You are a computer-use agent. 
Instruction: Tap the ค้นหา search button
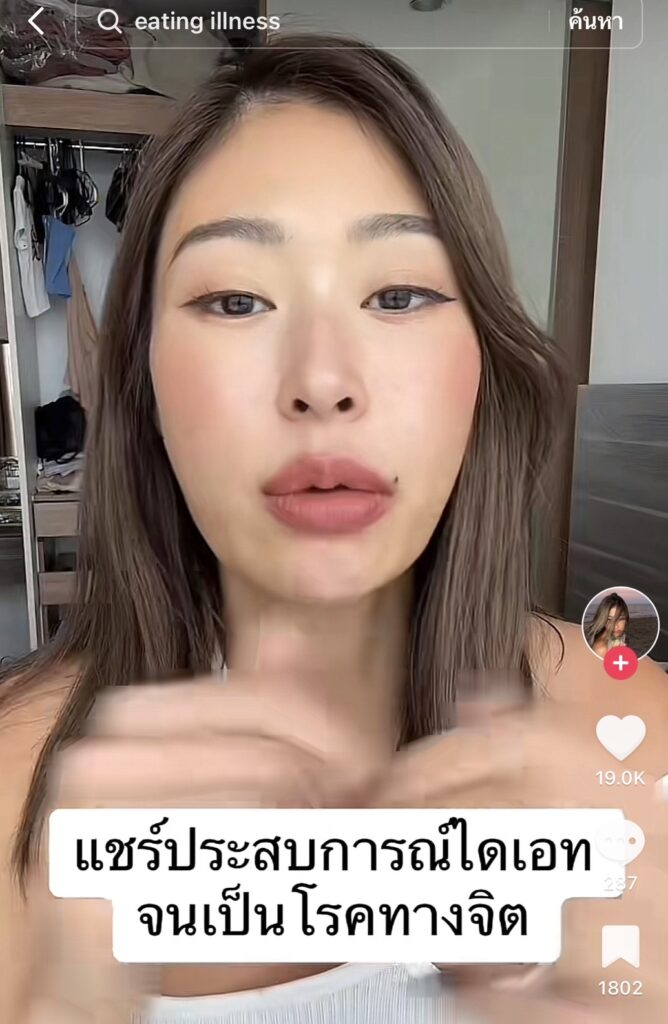pyautogui.click(x=596, y=22)
